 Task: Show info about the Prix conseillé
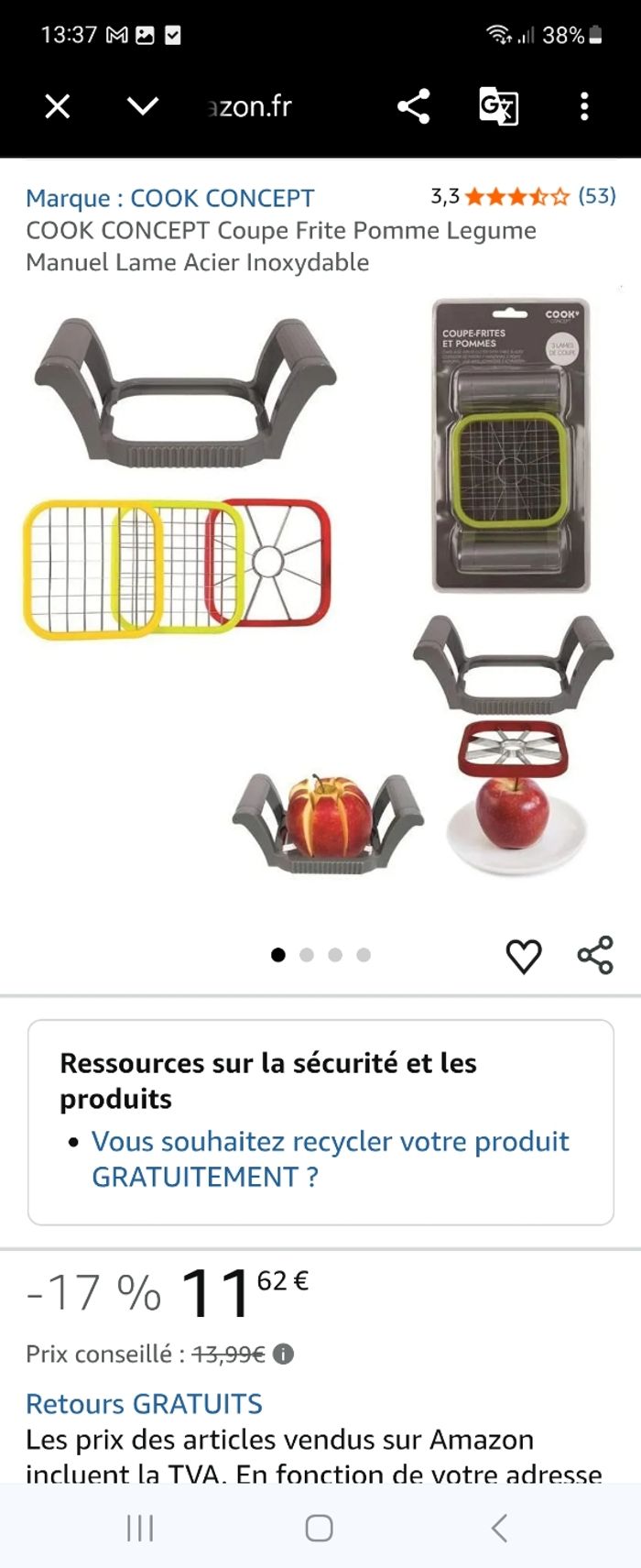pos(284,1354)
